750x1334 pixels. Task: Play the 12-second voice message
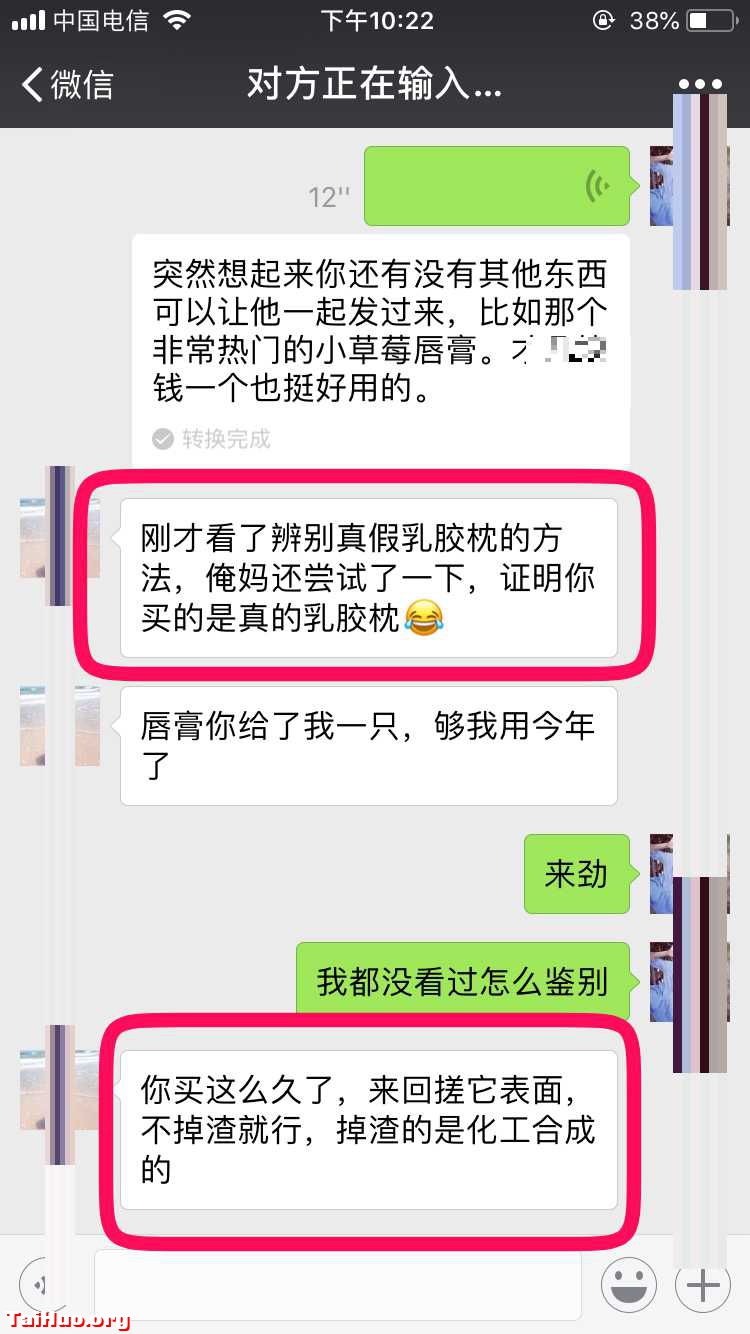coord(497,186)
